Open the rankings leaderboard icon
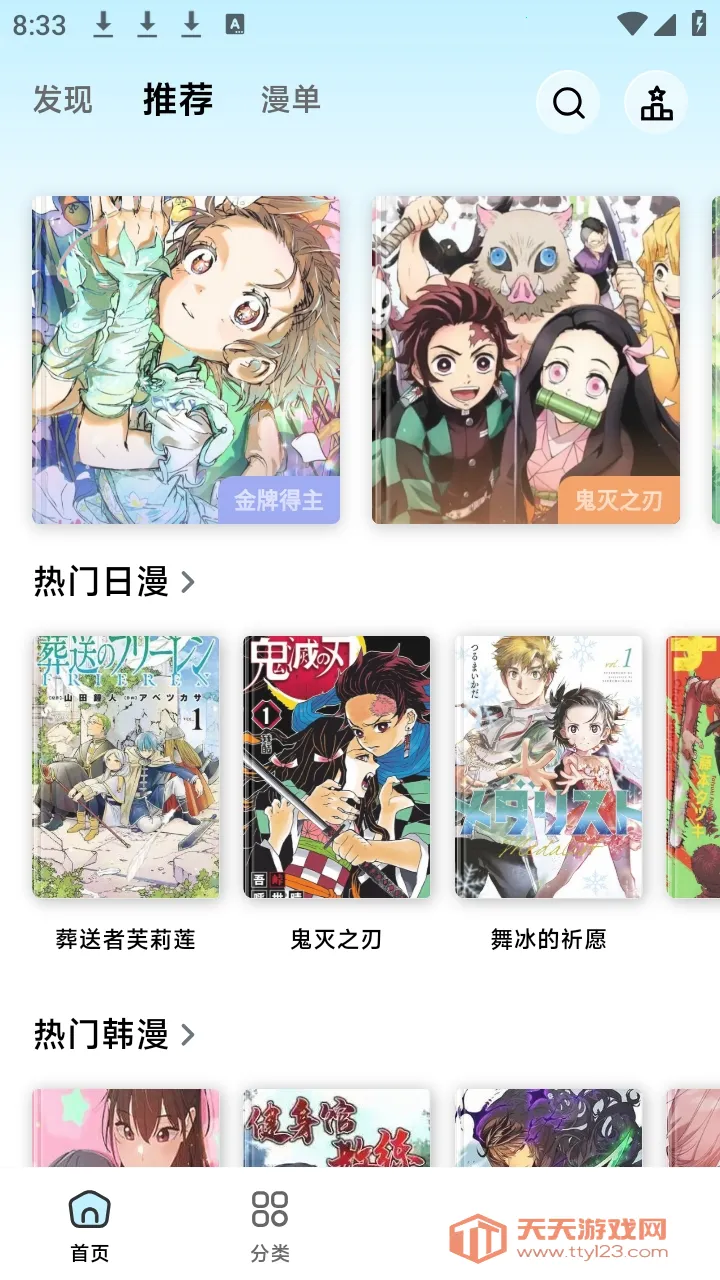This screenshot has height=1280, width=720. [x=656, y=102]
